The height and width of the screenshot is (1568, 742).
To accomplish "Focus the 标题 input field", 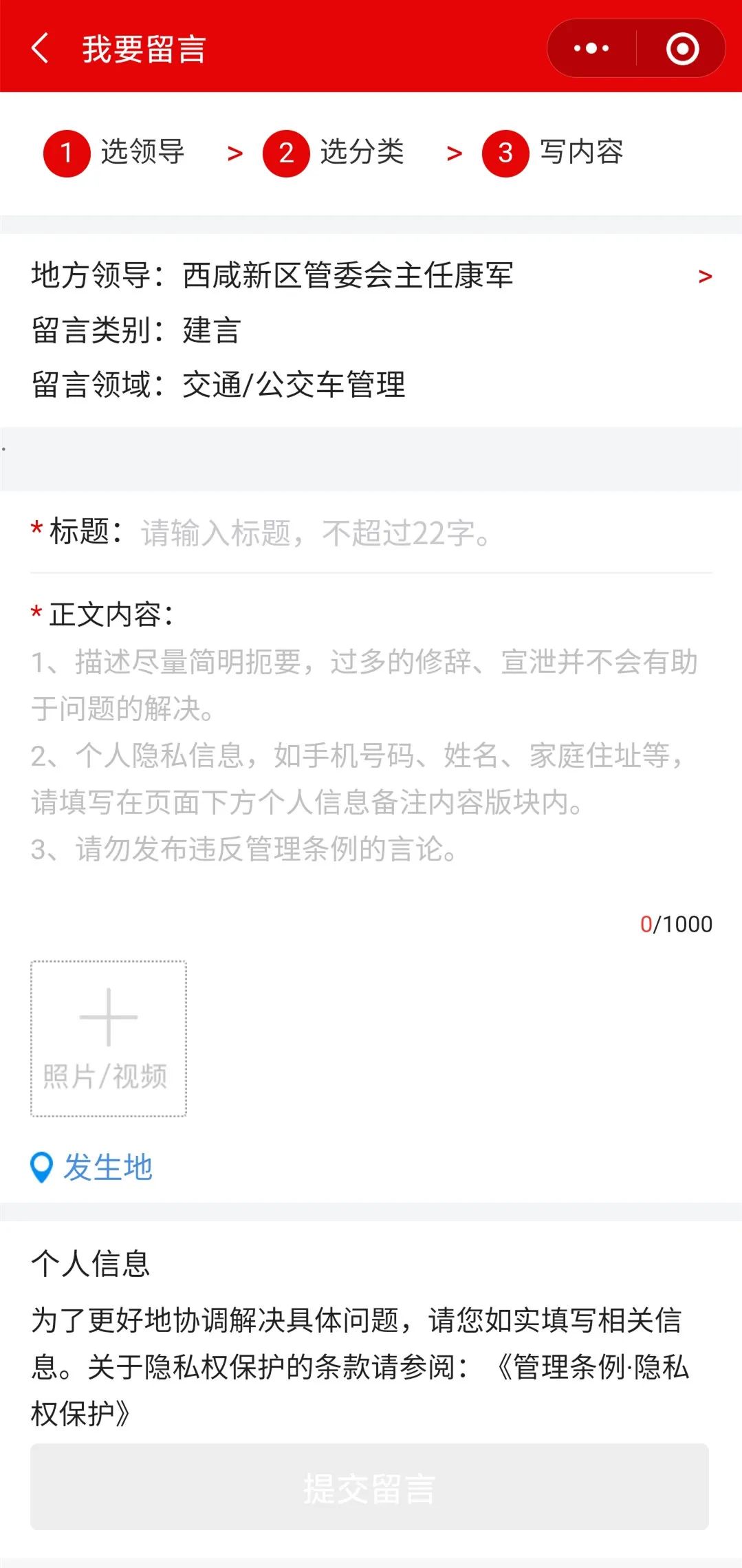I will pyautogui.click(x=419, y=533).
